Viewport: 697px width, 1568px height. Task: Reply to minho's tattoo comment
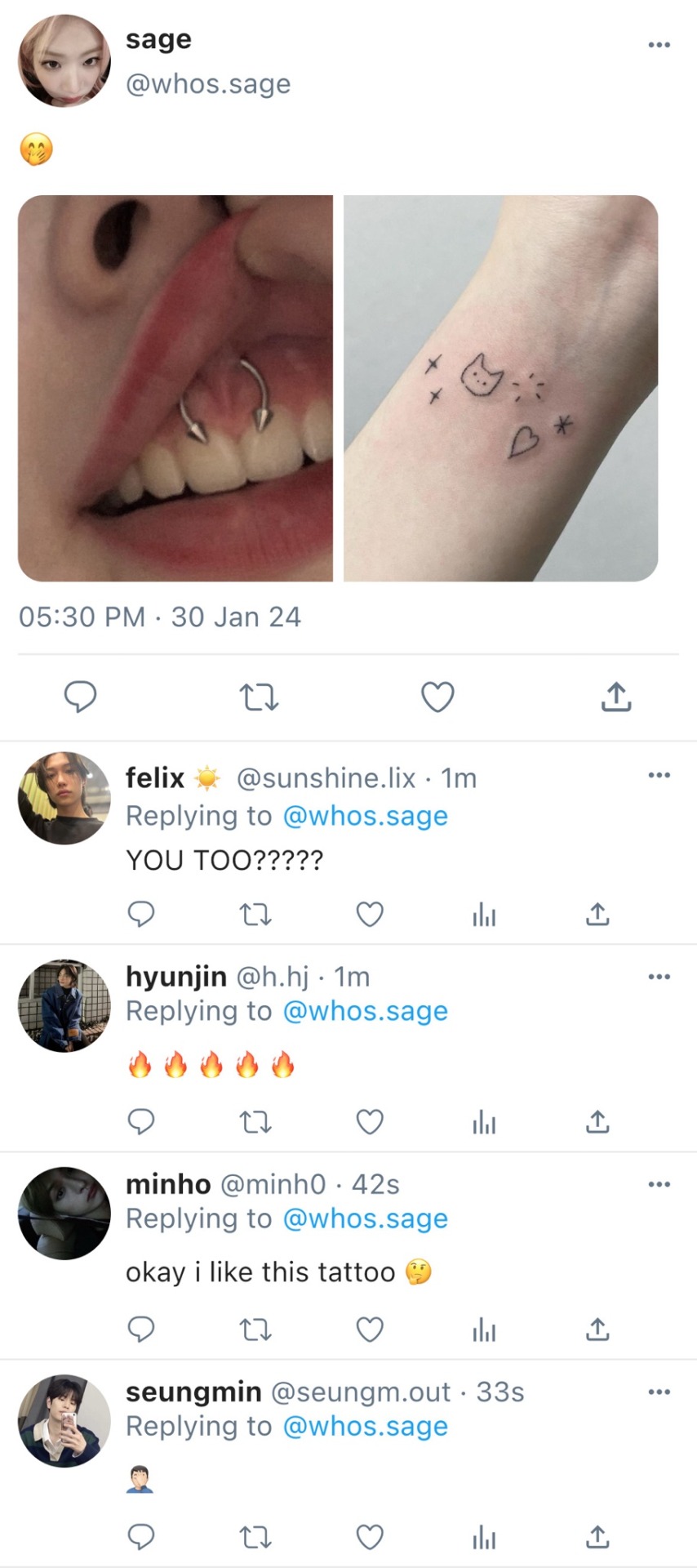141,1330
